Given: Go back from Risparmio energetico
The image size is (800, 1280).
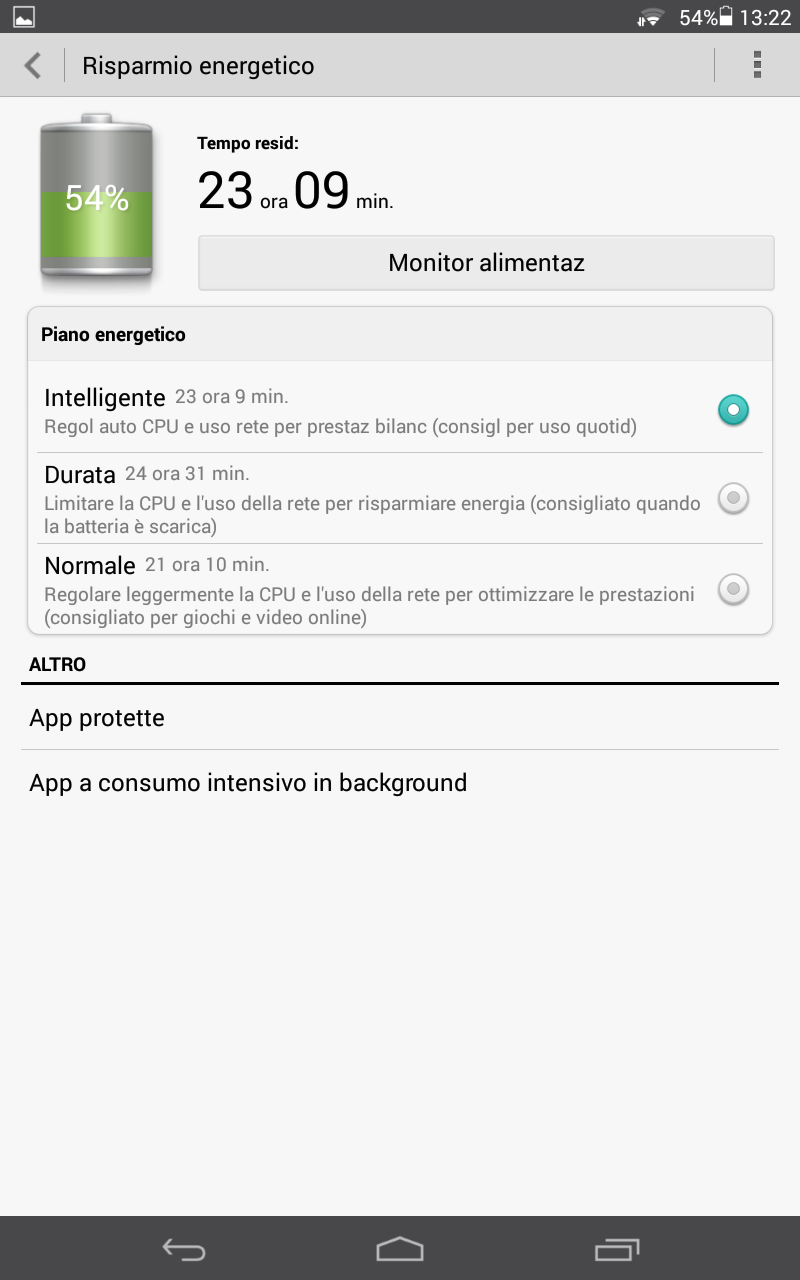Looking at the screenshot, I should tap(33, 66).
